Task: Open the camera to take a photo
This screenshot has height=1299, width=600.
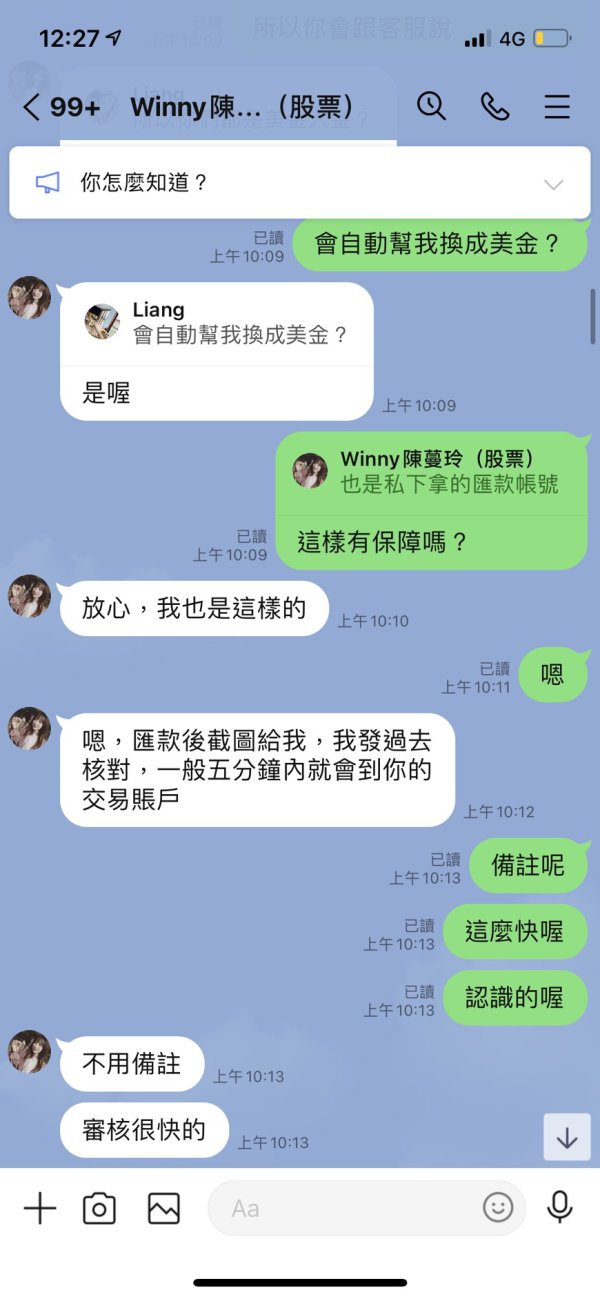Action: [x=99, y=1208]
